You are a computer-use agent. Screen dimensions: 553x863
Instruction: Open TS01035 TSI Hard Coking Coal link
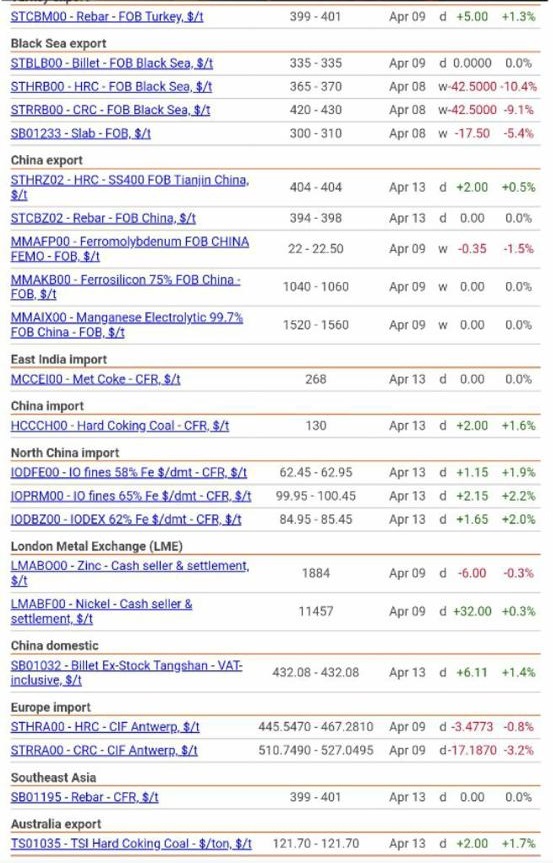[131, 843]
